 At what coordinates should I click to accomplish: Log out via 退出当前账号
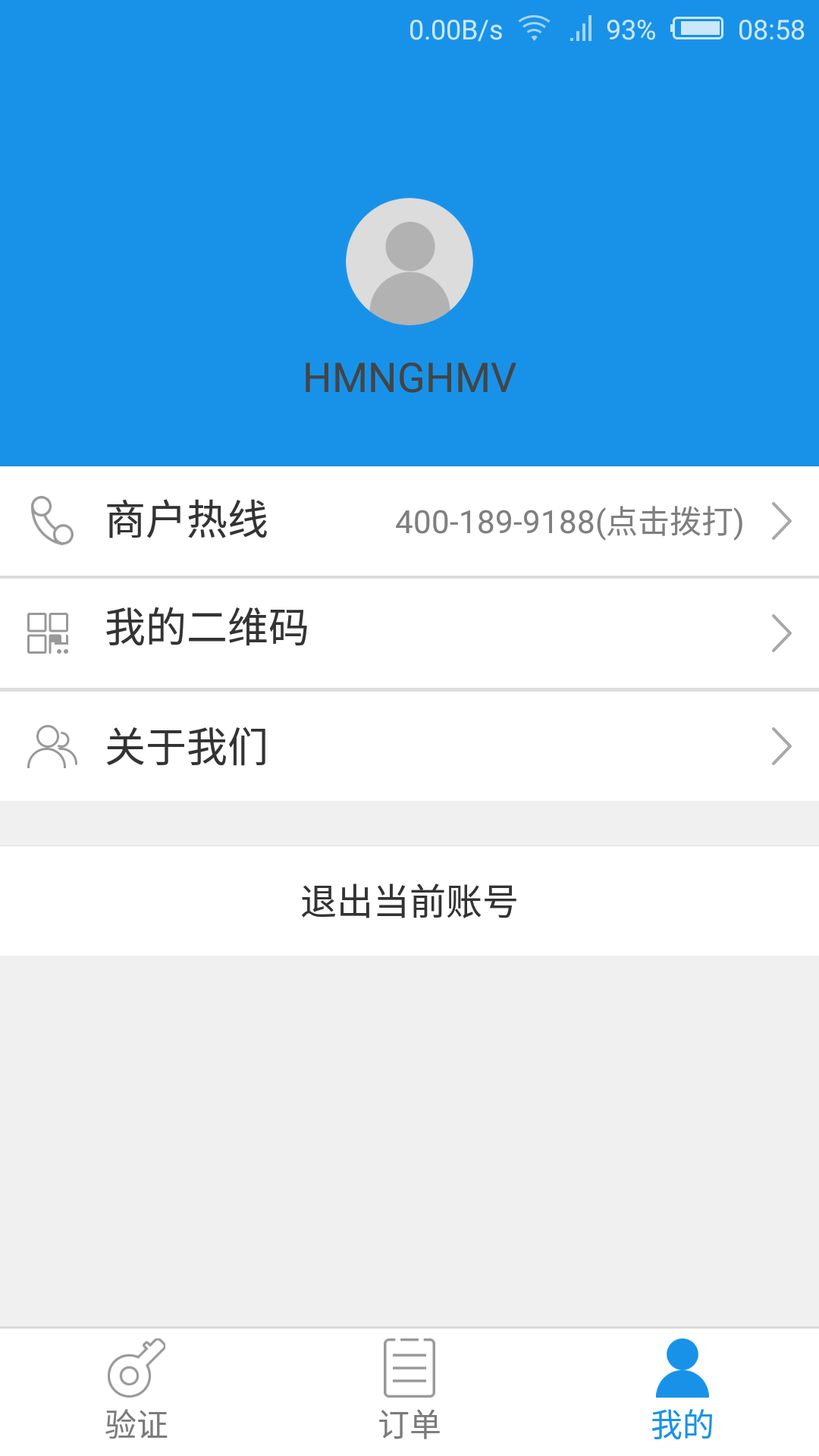point(409,901)
